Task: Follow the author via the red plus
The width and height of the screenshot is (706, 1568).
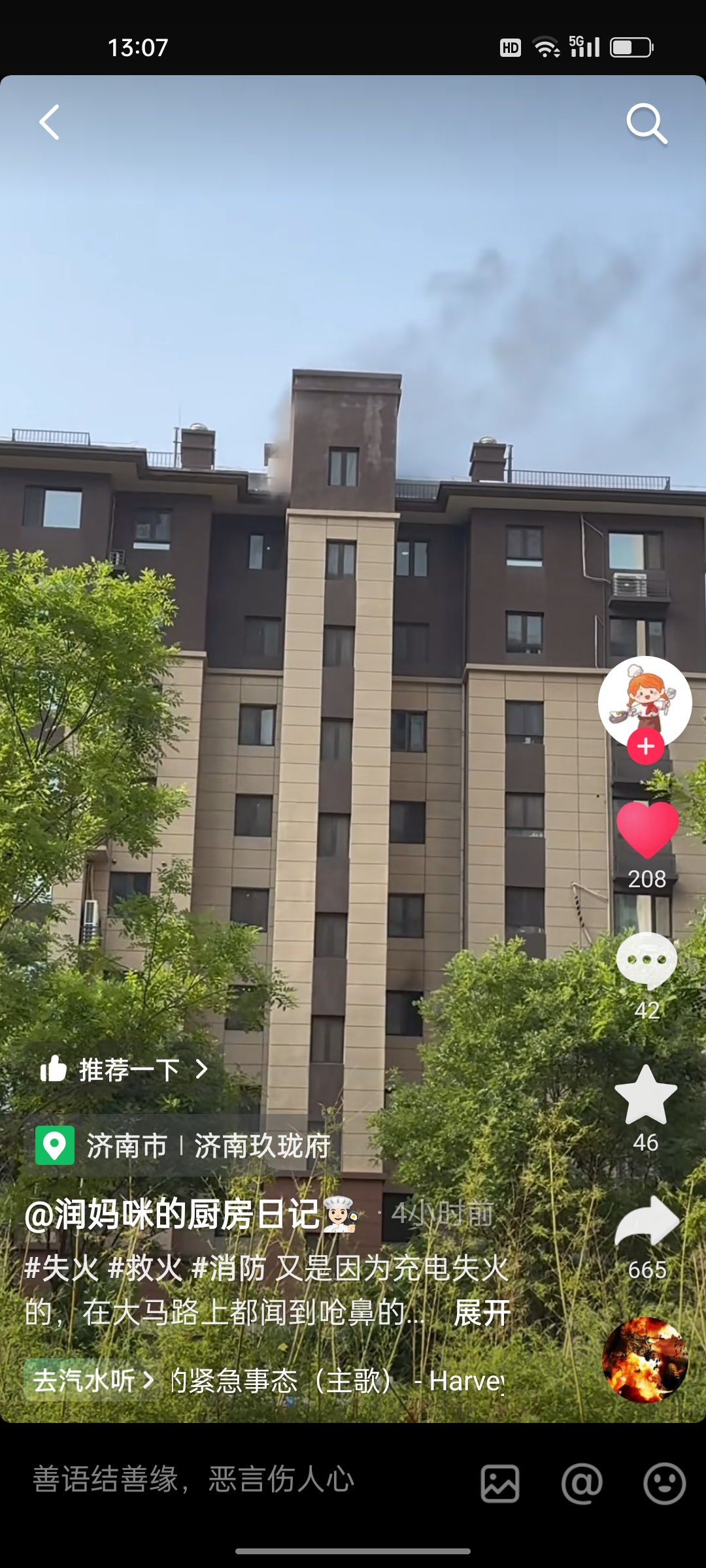Action: click(646, 747)
